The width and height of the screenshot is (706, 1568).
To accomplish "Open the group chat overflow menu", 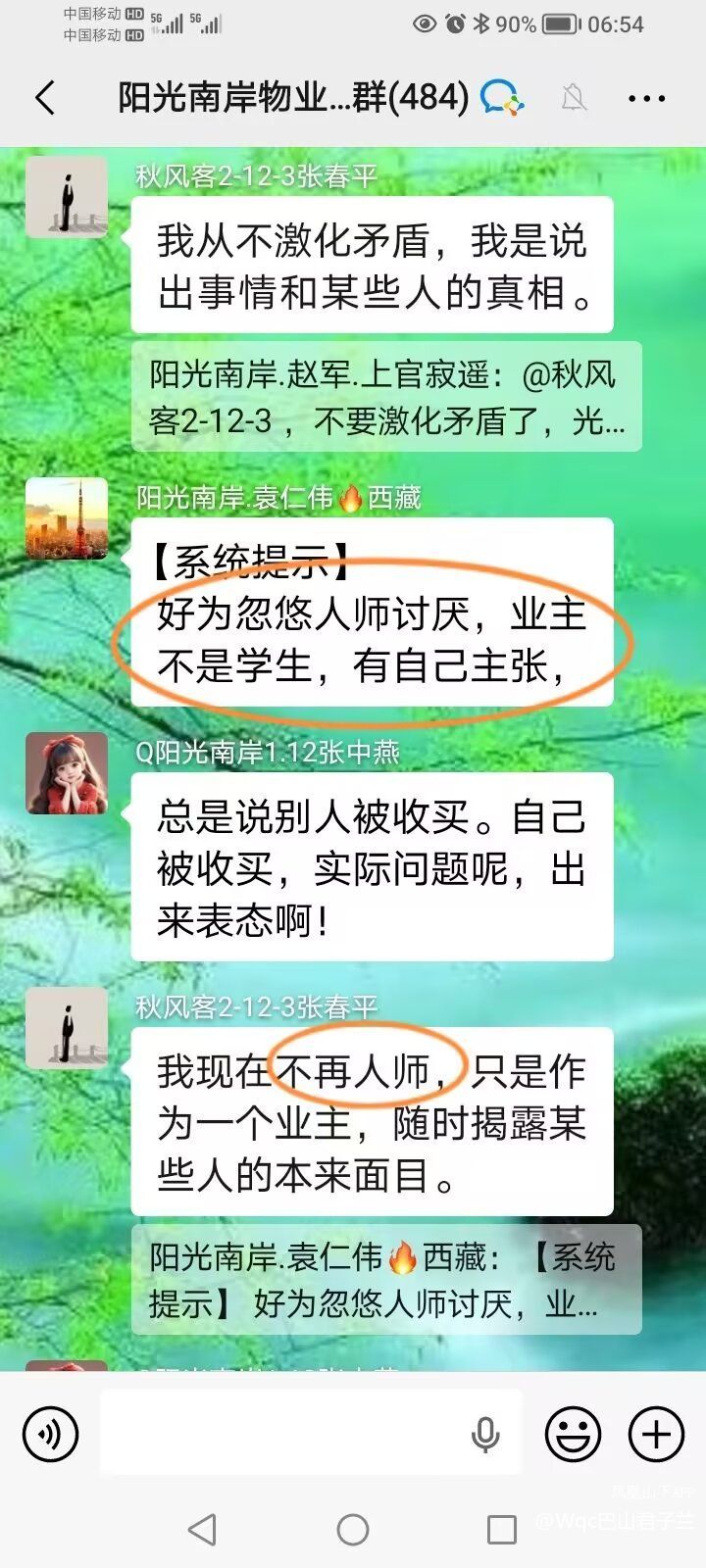I will click(646, 98).
